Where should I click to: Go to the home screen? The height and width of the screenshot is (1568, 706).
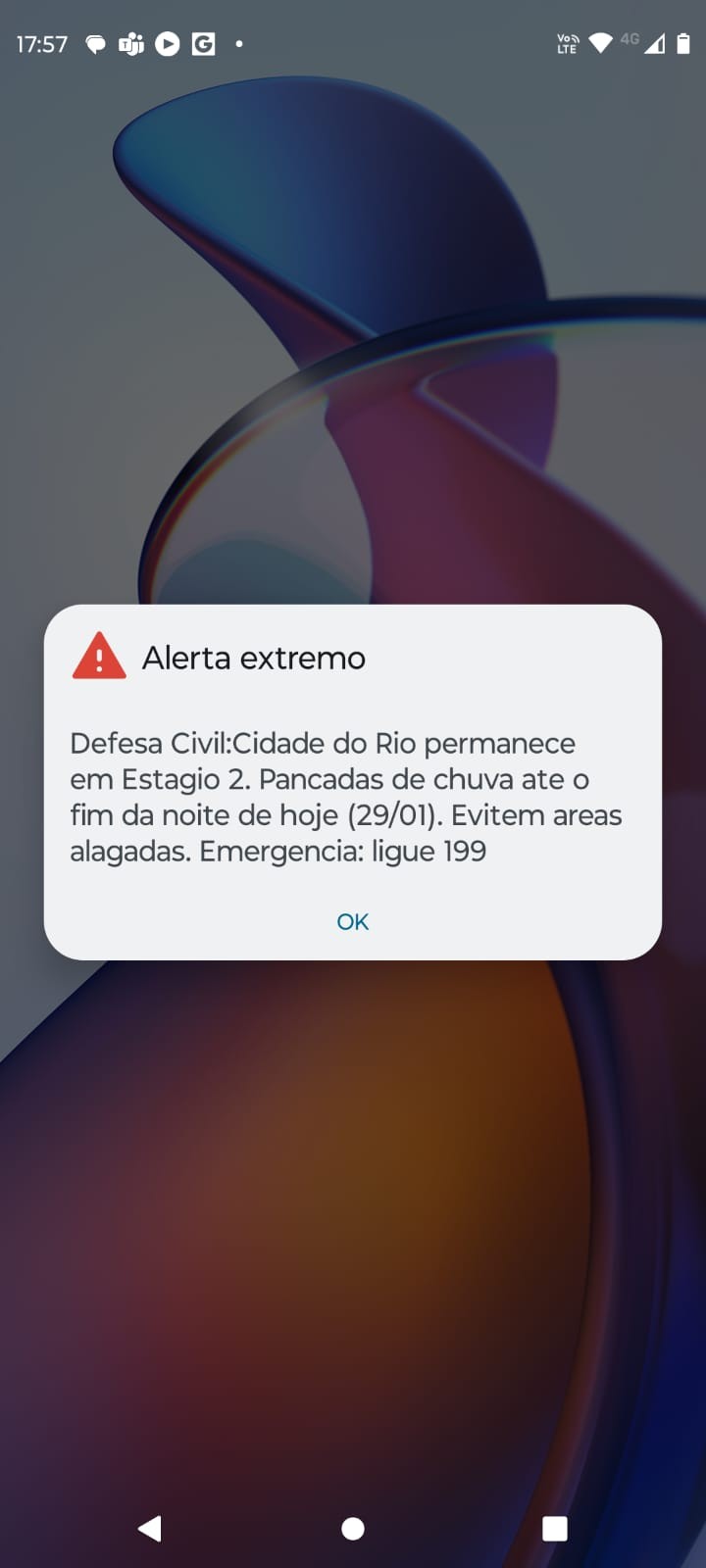353,1528
